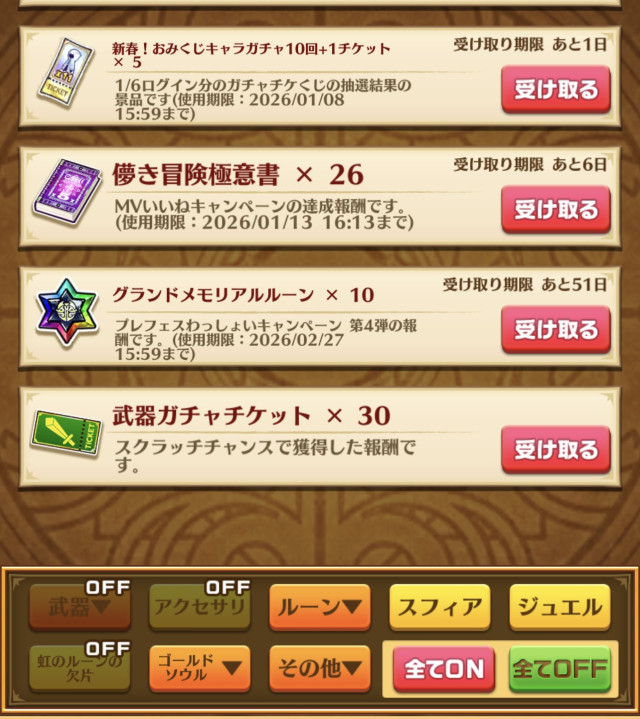Screen dimensions: 640x719
Task: Open the ルーン filter dropdown
Action: [320, 607]
